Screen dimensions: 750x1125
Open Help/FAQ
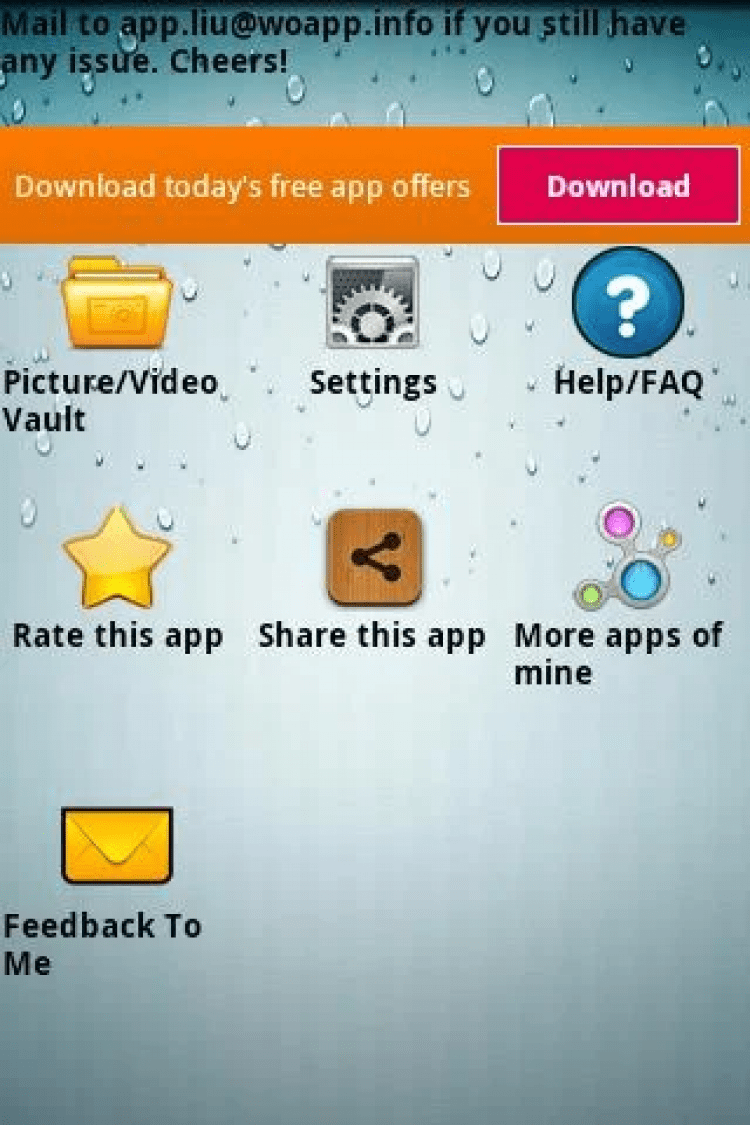627,303
